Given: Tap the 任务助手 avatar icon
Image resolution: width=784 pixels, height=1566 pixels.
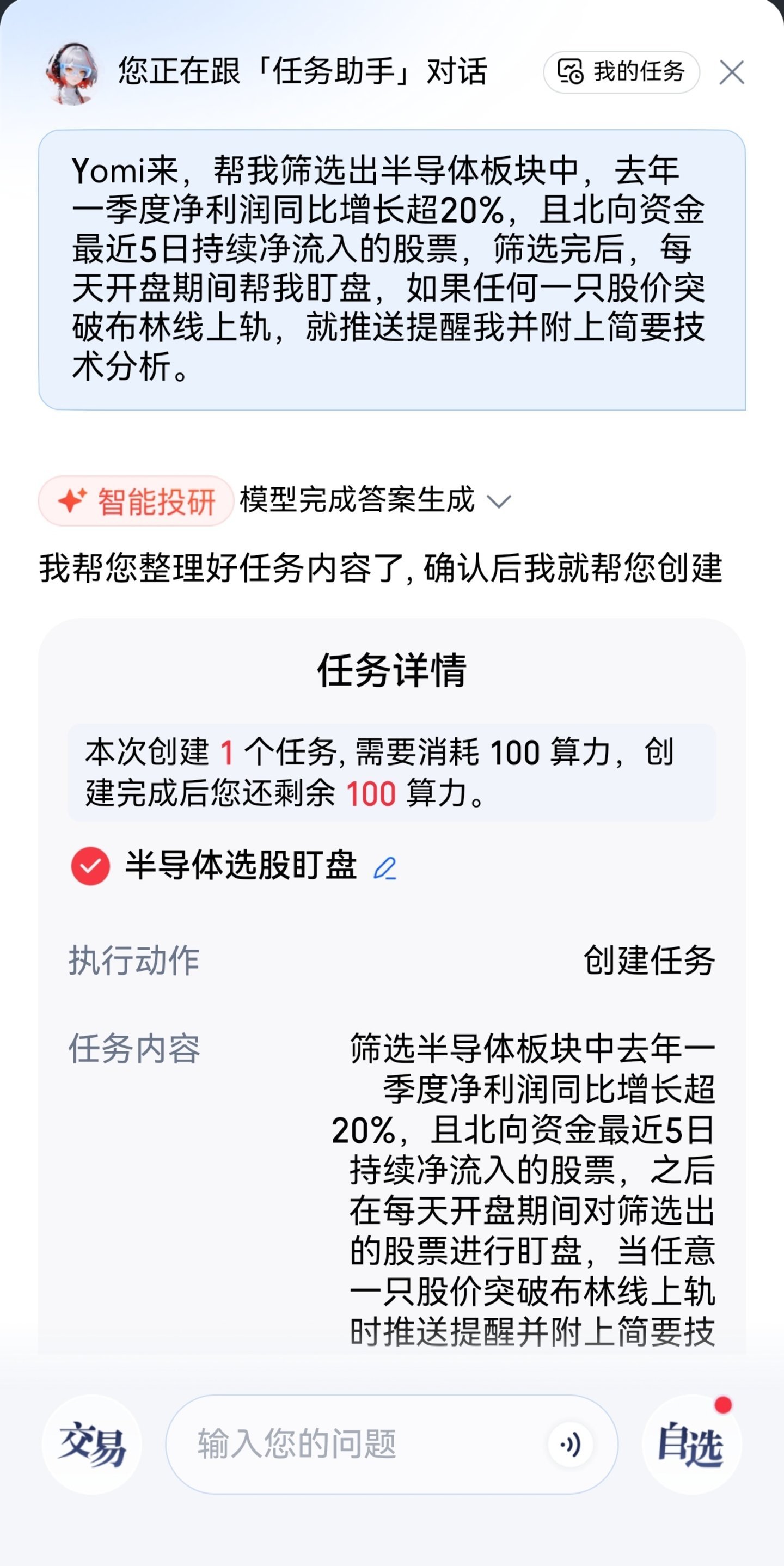Looking at the screenshot, I should click(x=72, y=73).
